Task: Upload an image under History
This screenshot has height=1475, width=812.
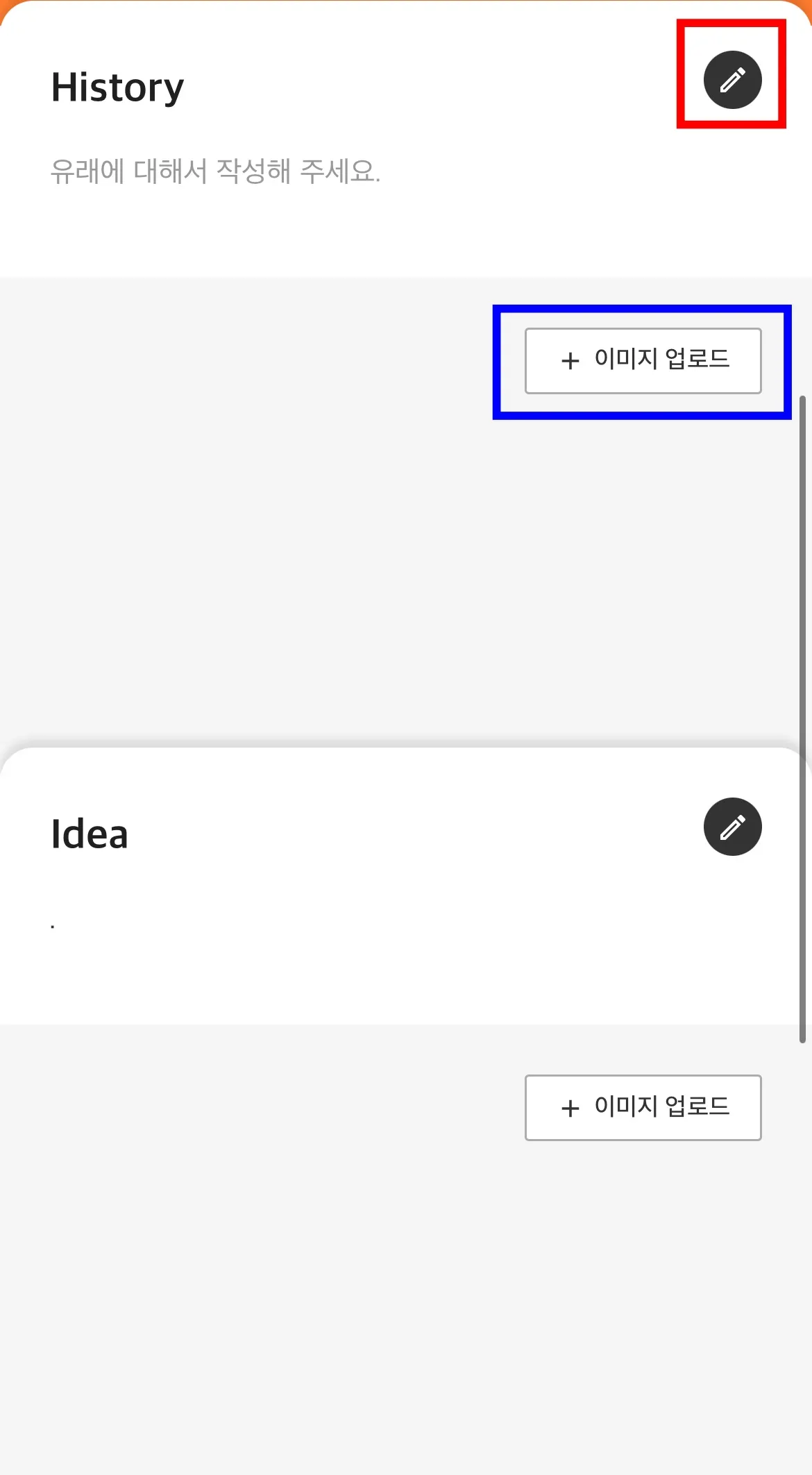Action: (x=643, y=360)
